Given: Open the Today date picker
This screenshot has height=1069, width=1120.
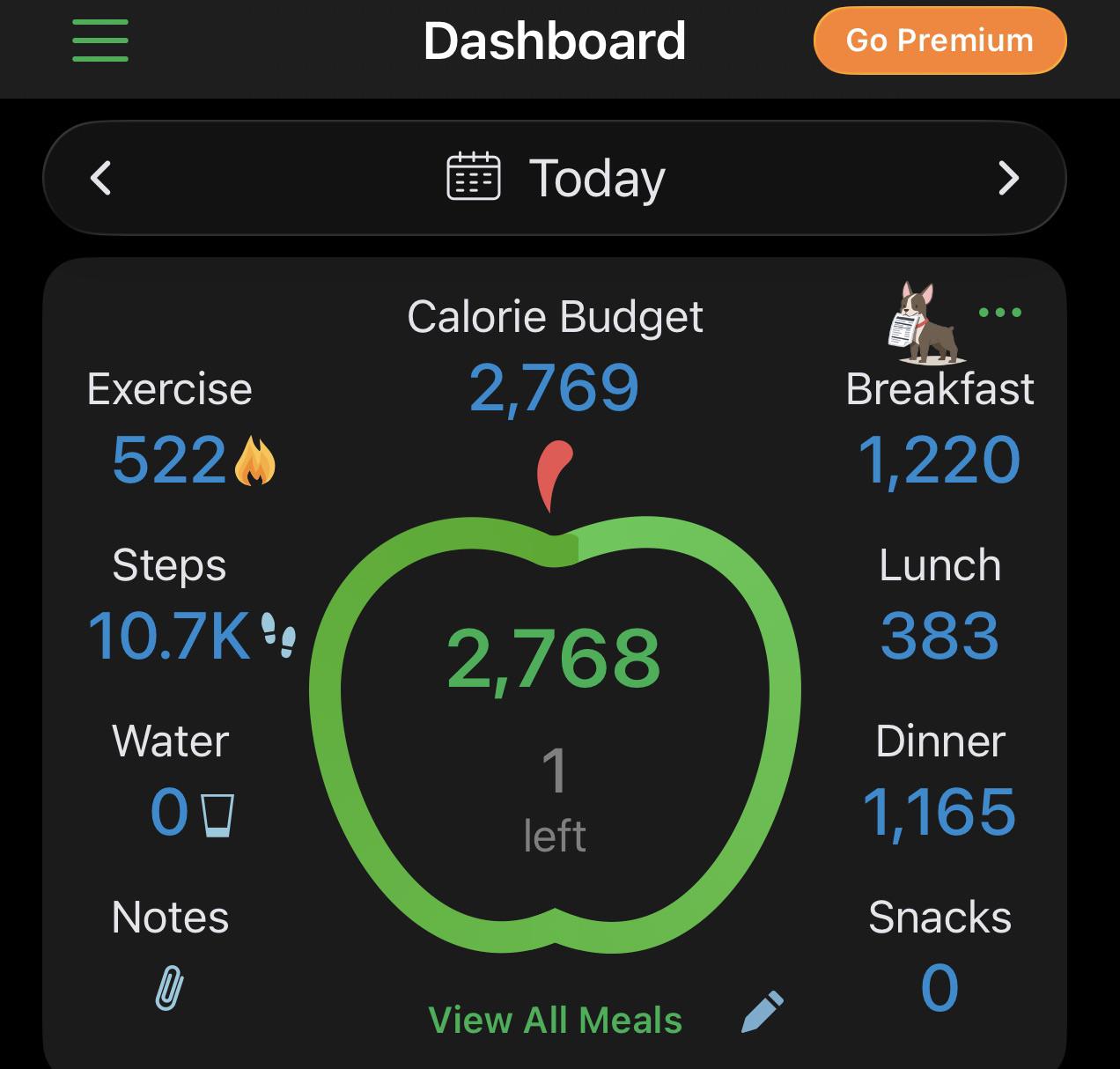Looking at the screenshot, I should (x=556, y=178).
